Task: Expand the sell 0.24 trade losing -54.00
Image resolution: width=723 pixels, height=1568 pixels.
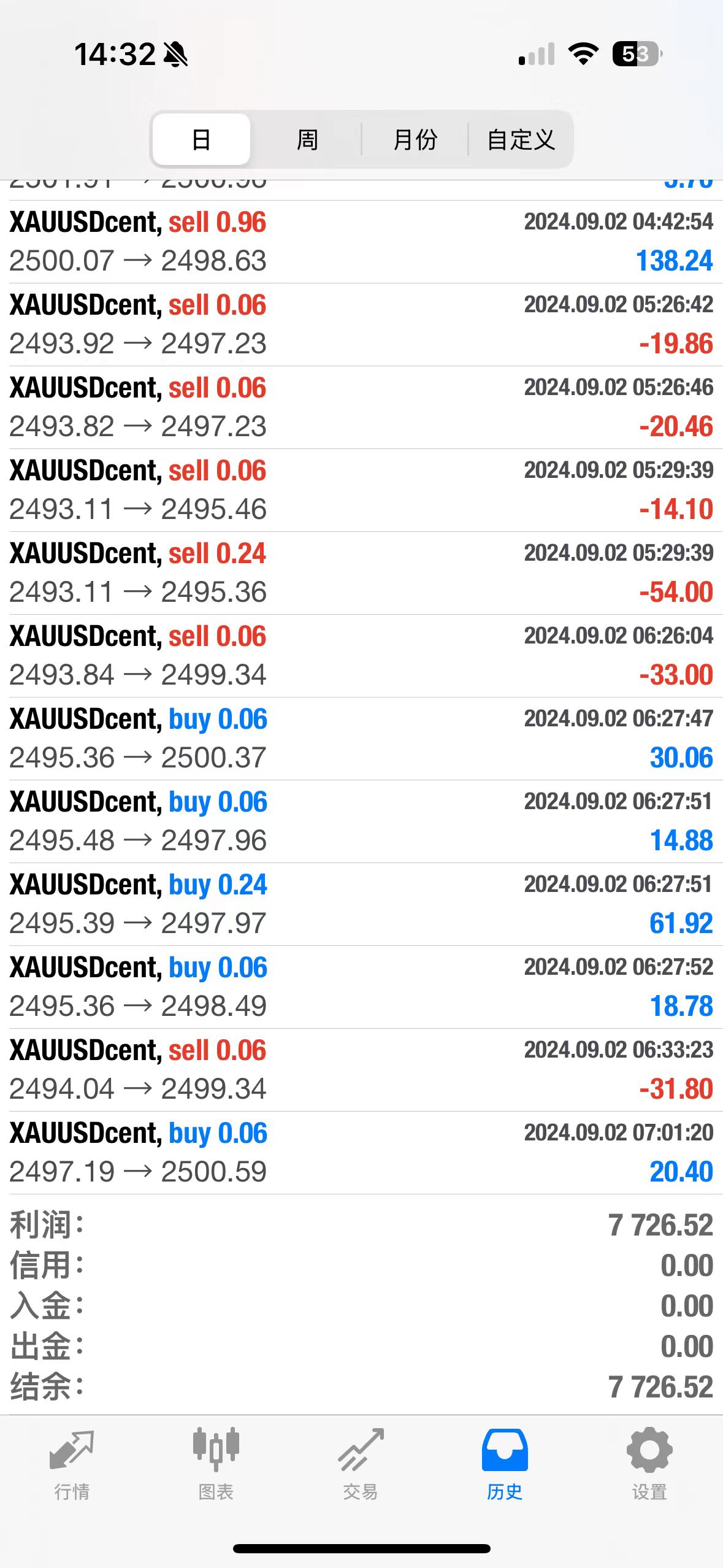Action: pyautogui.click(x=361, y=573)
